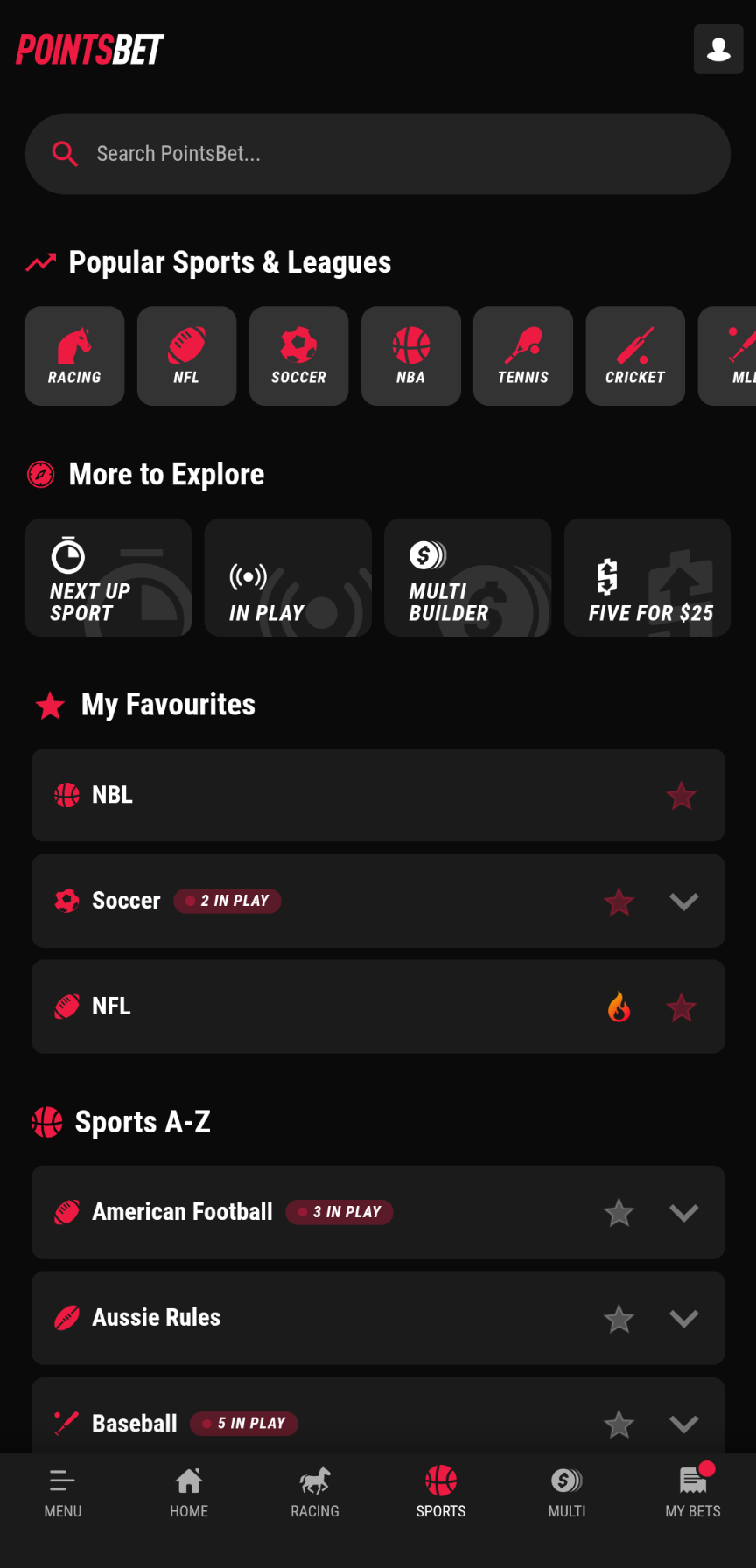This screenshot has width=756, height=1568.
Task: Open the Five For $25 promotion
Action: coord(647,577)
